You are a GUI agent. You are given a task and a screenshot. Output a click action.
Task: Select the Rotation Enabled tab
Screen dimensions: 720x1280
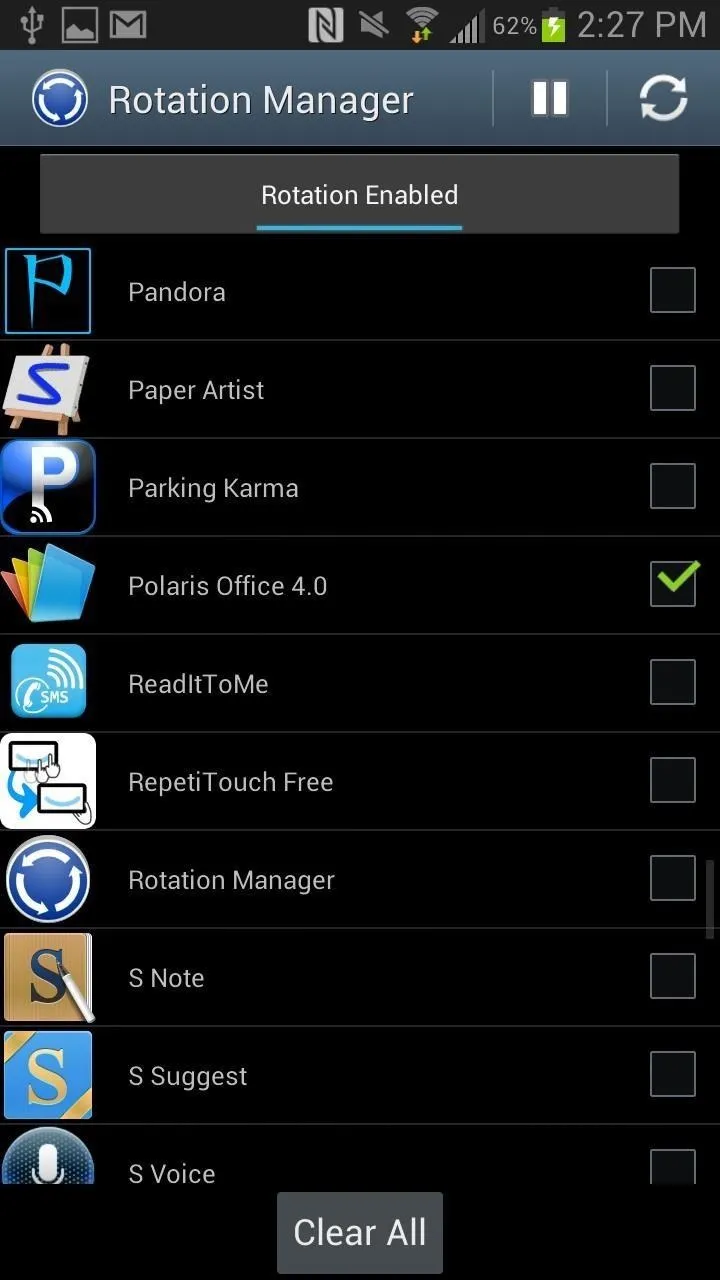coord(360,195)
